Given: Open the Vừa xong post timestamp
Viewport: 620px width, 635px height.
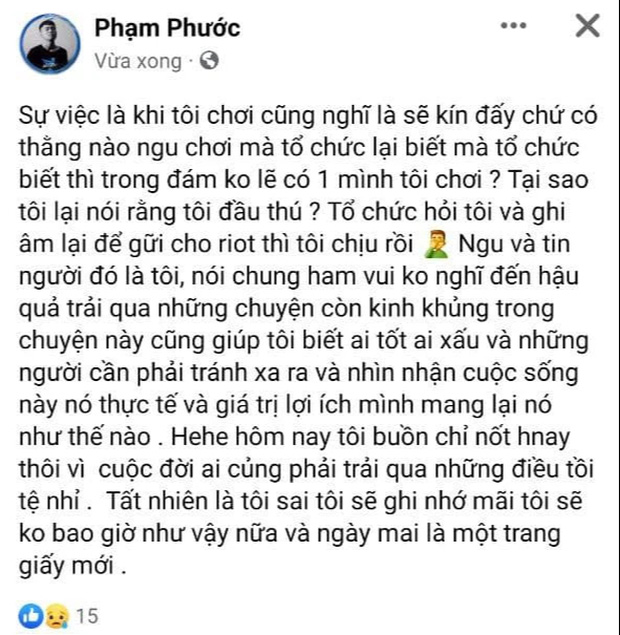Looking at the screenshot, I should pos(138,61).
